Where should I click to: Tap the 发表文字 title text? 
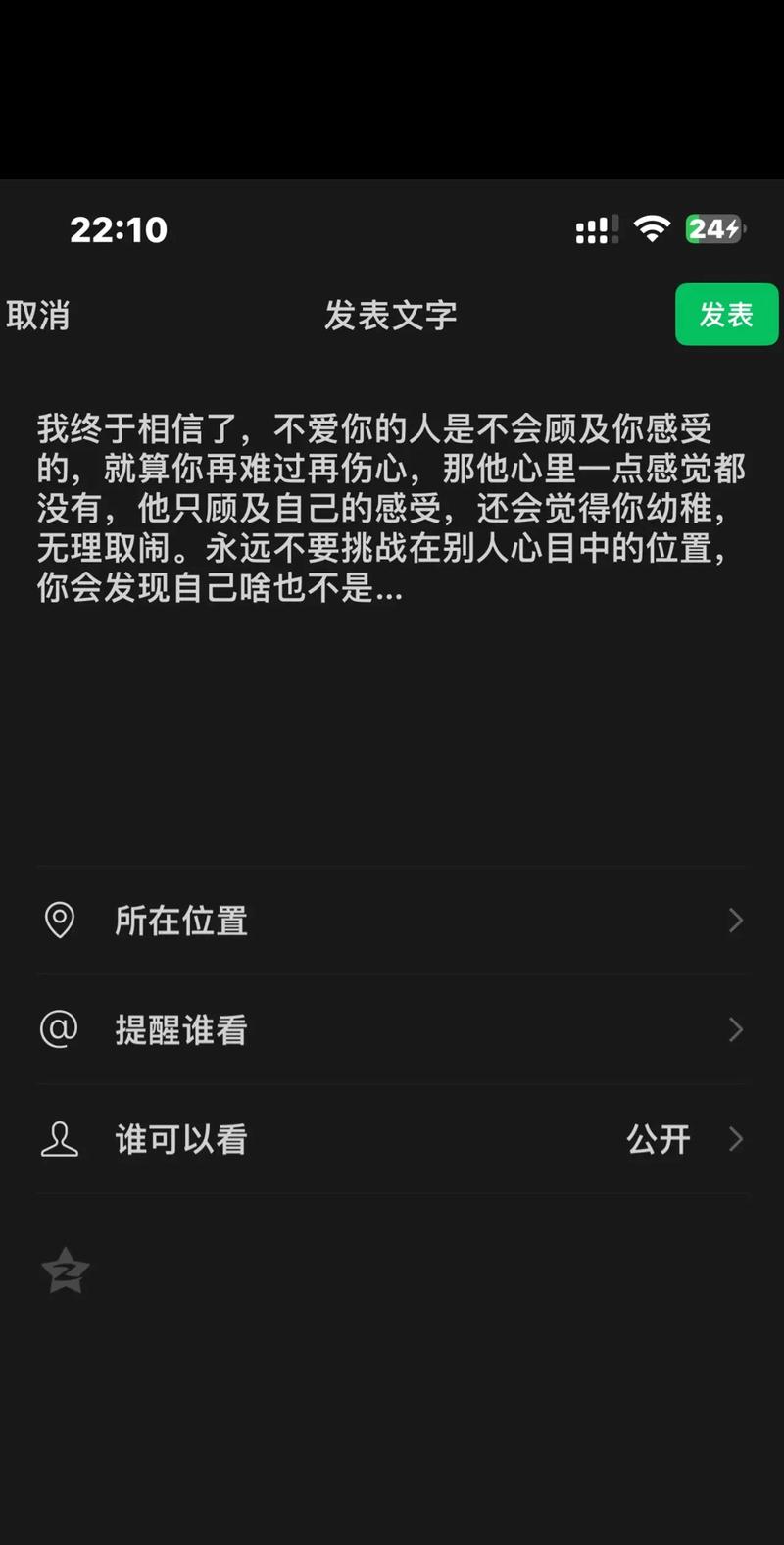[390, 315]
